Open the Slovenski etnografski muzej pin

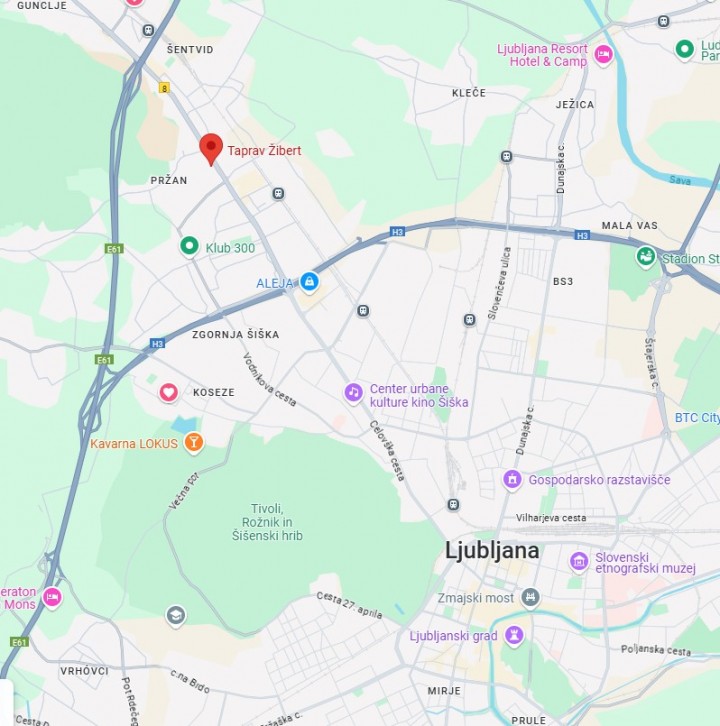(x=579, y=561)
